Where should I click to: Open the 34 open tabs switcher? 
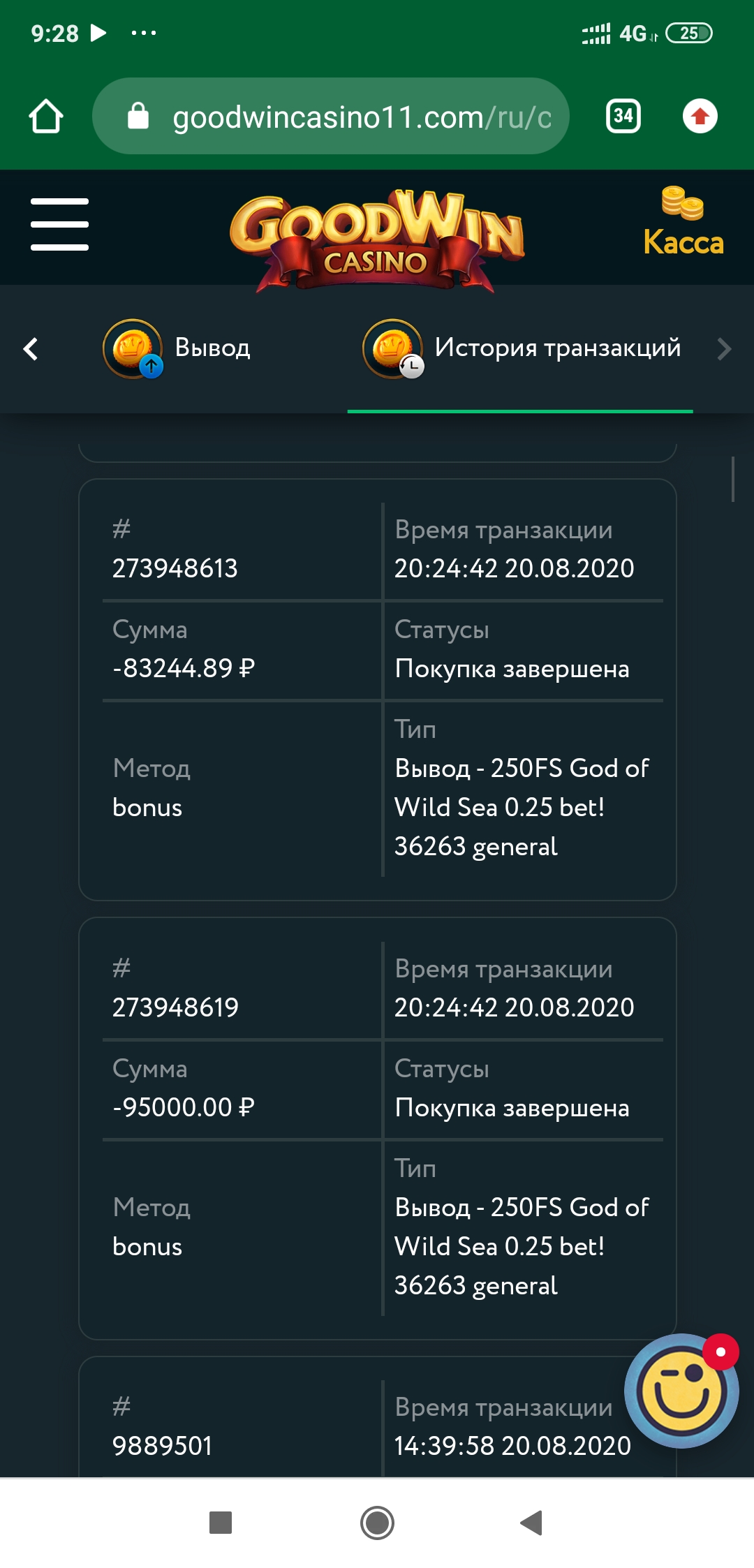pos(623,116)
